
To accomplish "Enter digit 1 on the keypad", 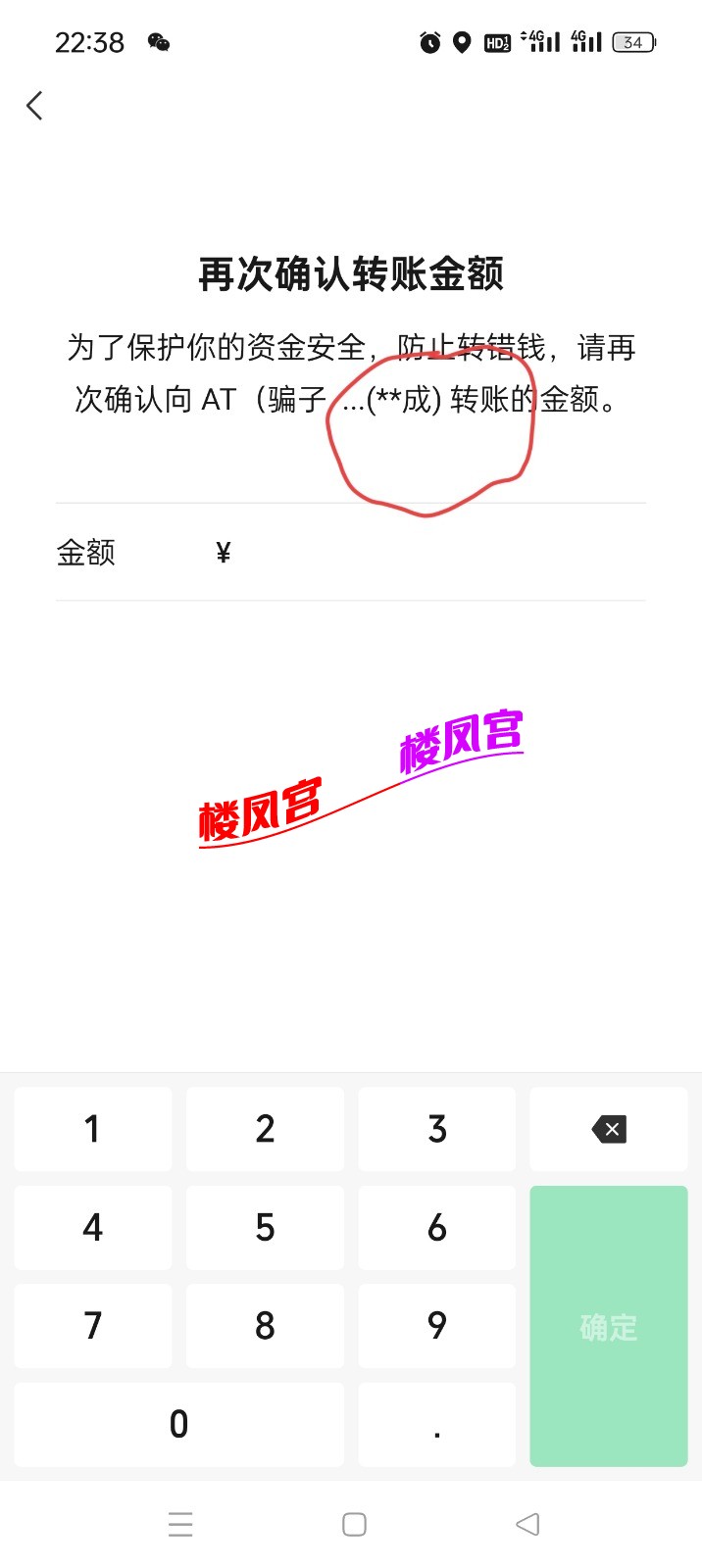I will (x=93, y=1129).
